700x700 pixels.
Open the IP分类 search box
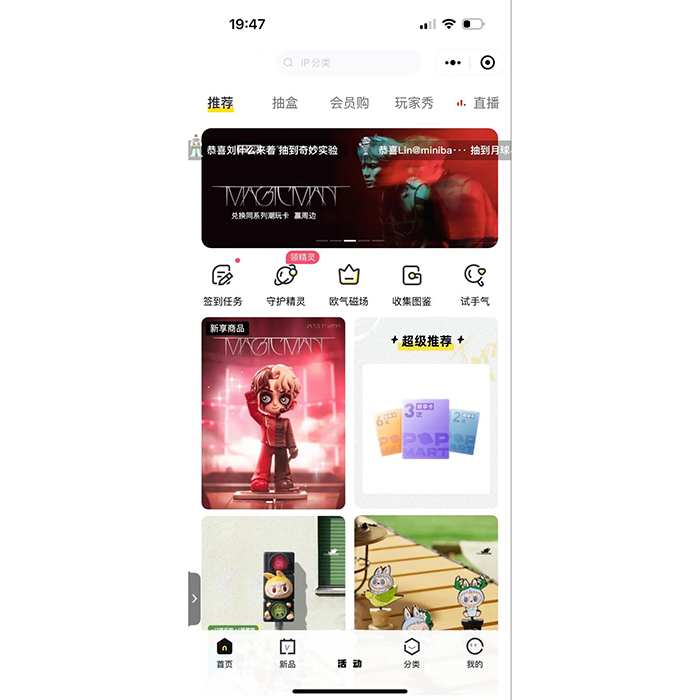pyautogui.click(x=348, y=62)
